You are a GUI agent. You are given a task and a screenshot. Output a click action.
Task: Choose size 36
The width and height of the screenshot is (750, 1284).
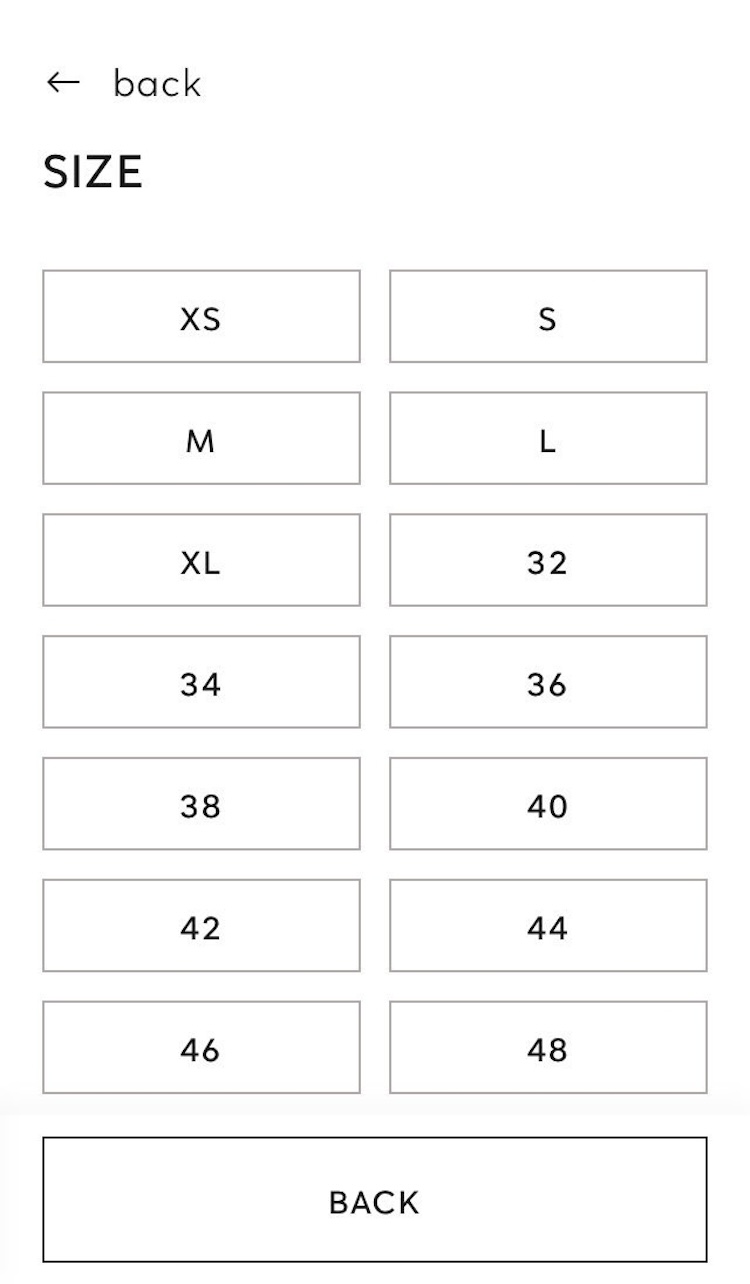[x=548, y=683]
